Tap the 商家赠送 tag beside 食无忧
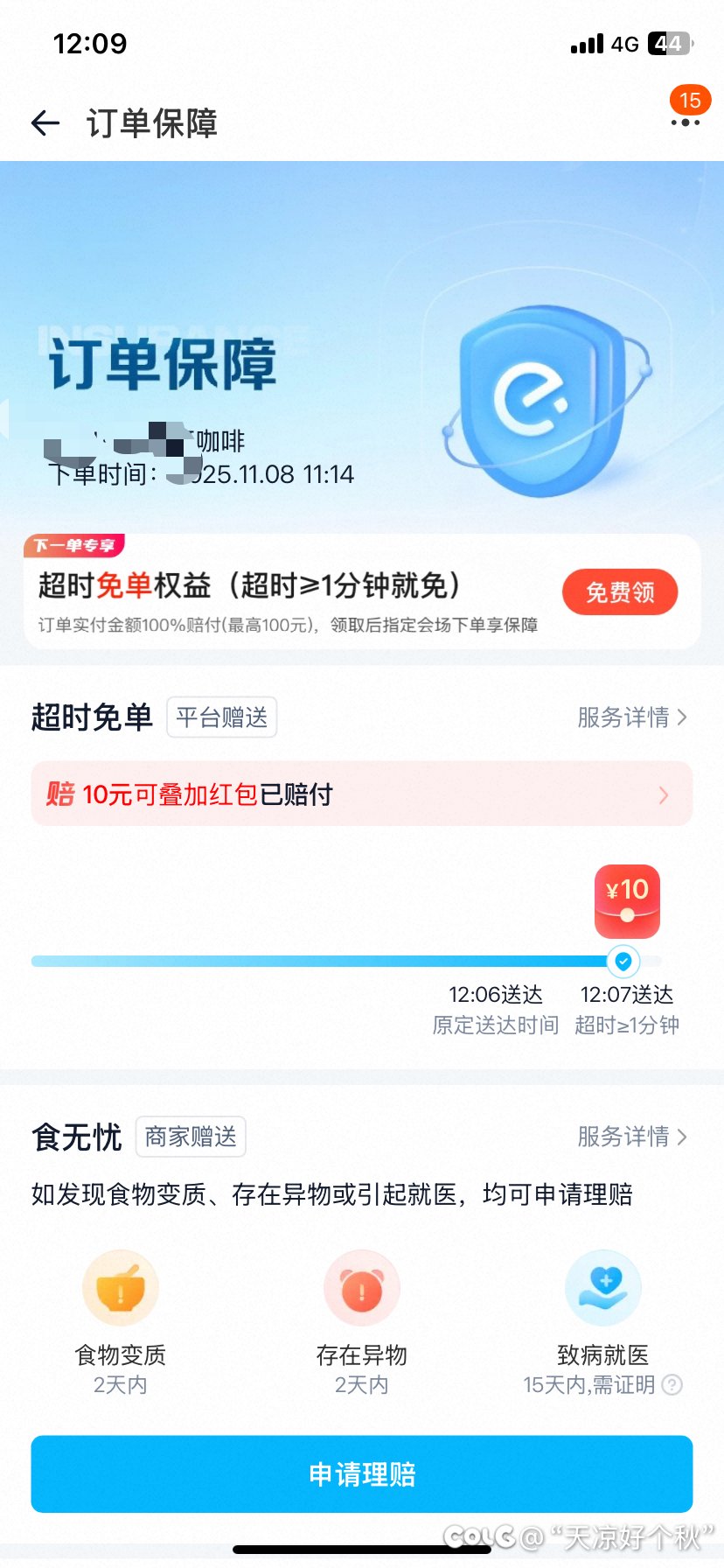This screenshot has width=724, height=1568. [x=190, y=1136]
